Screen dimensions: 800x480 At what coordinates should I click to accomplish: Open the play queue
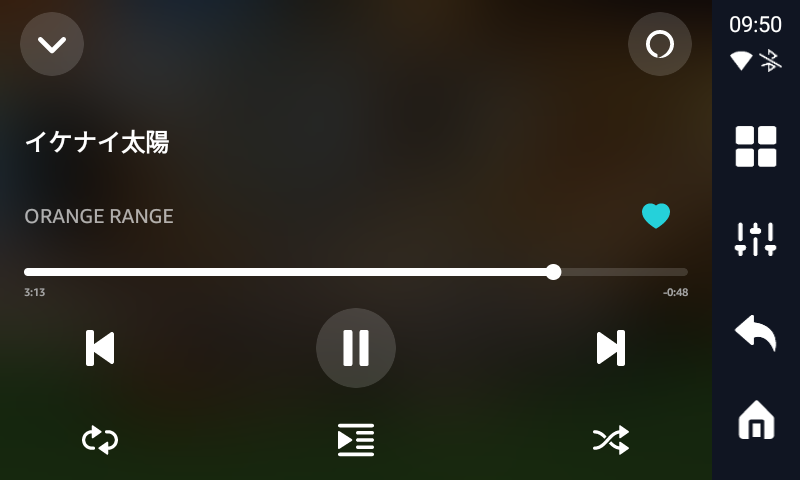point(356,440)
